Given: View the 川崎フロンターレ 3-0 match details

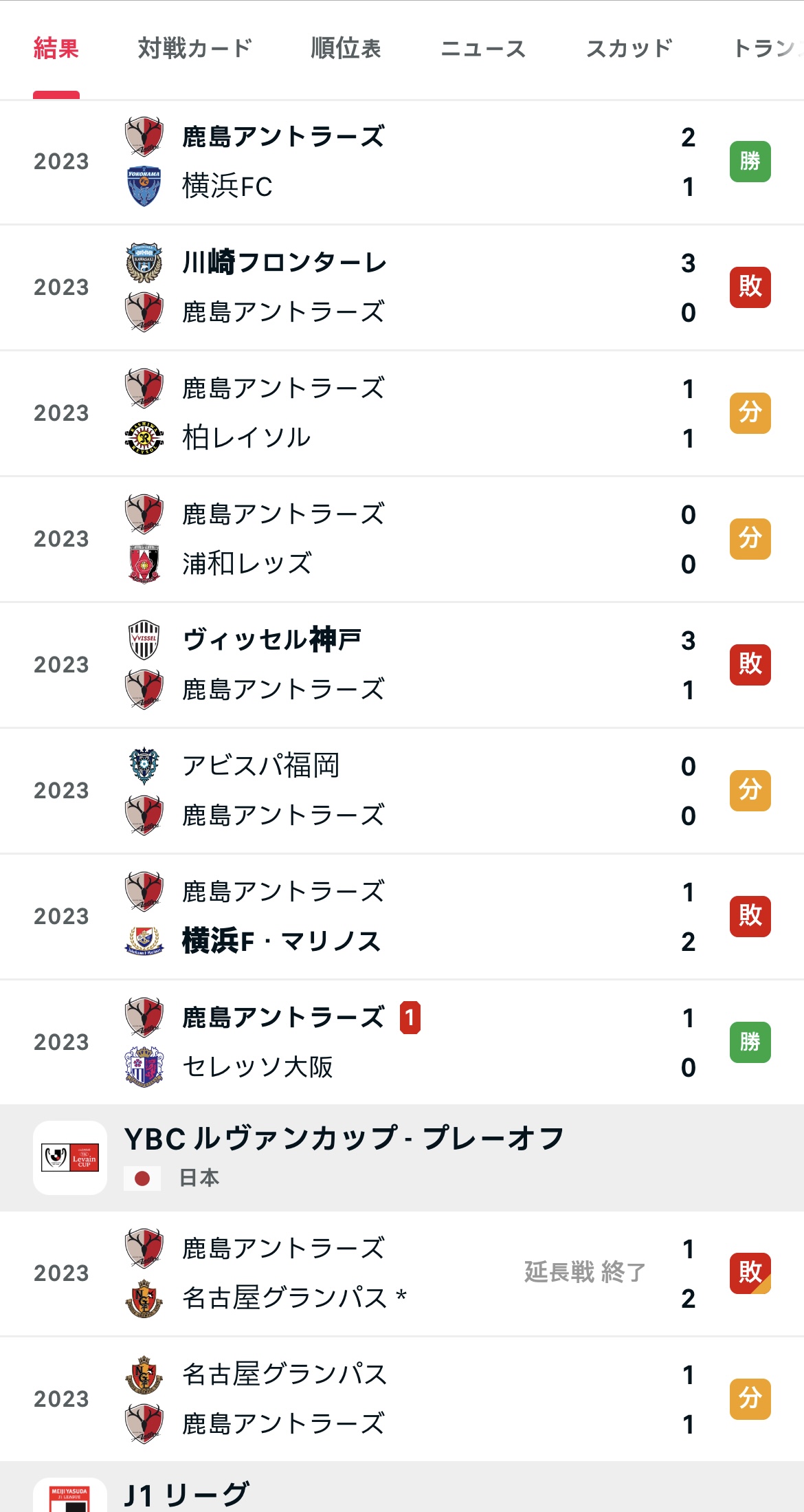Looking at the screenshot, I should 402,288.
